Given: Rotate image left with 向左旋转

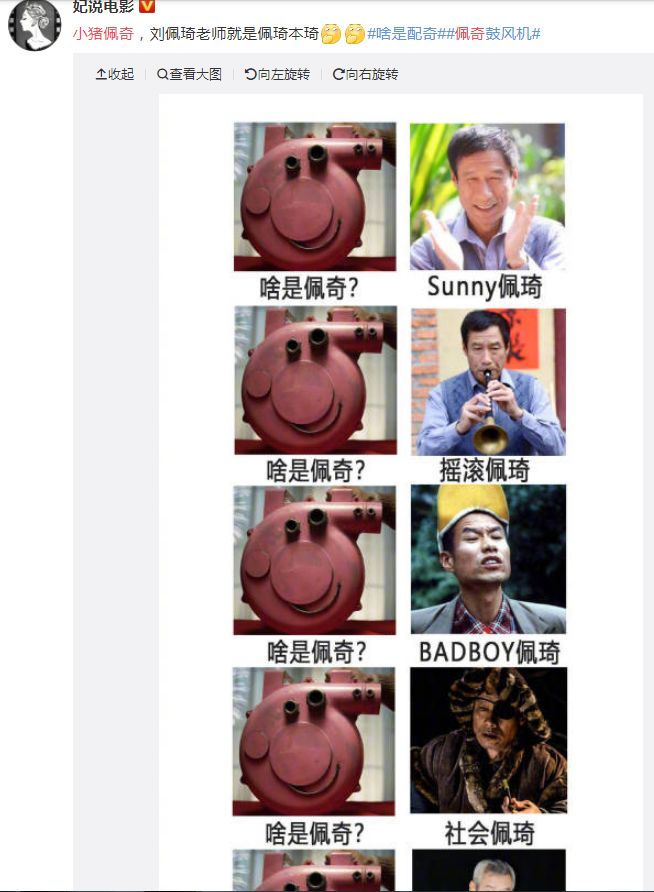Looking at the screenshot, I should 277,74.
